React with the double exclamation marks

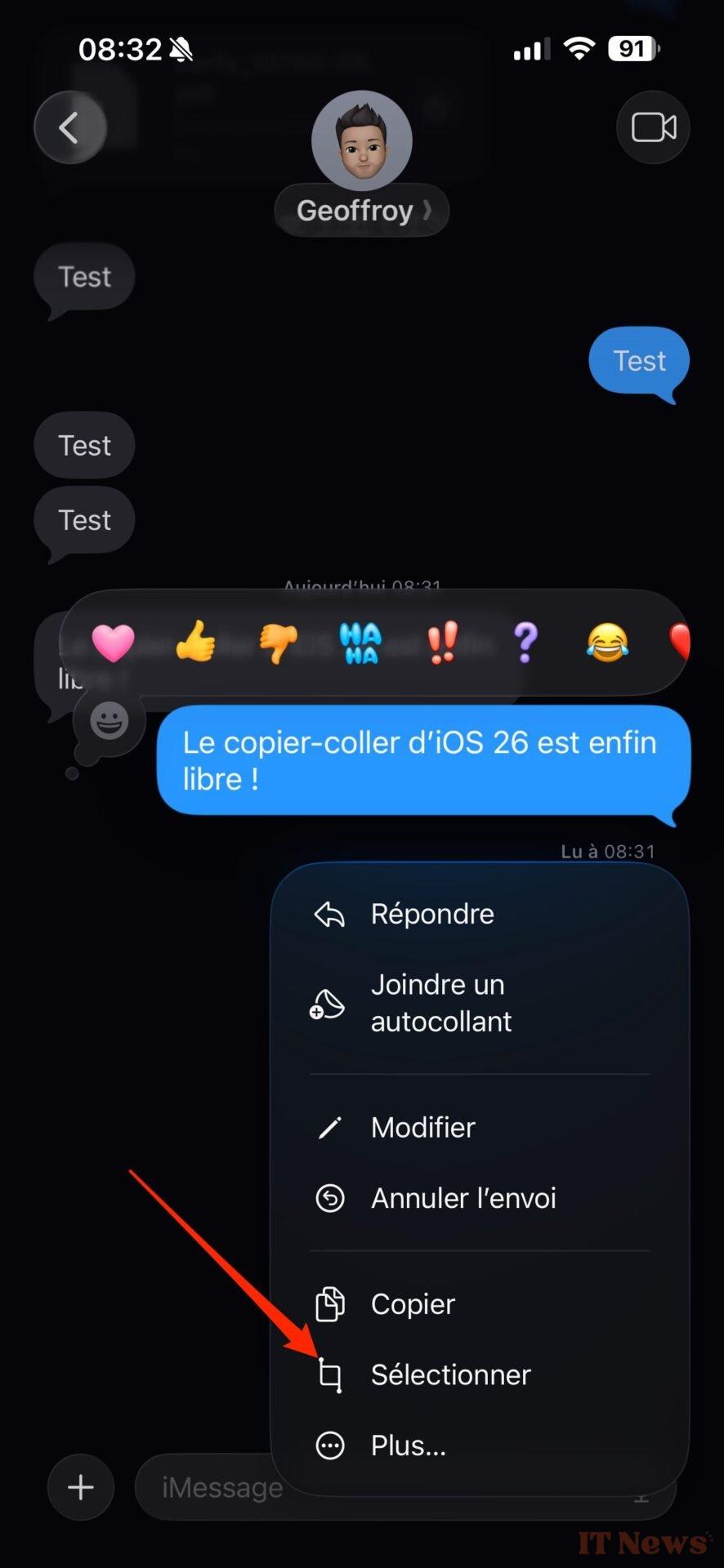(443, 642)
